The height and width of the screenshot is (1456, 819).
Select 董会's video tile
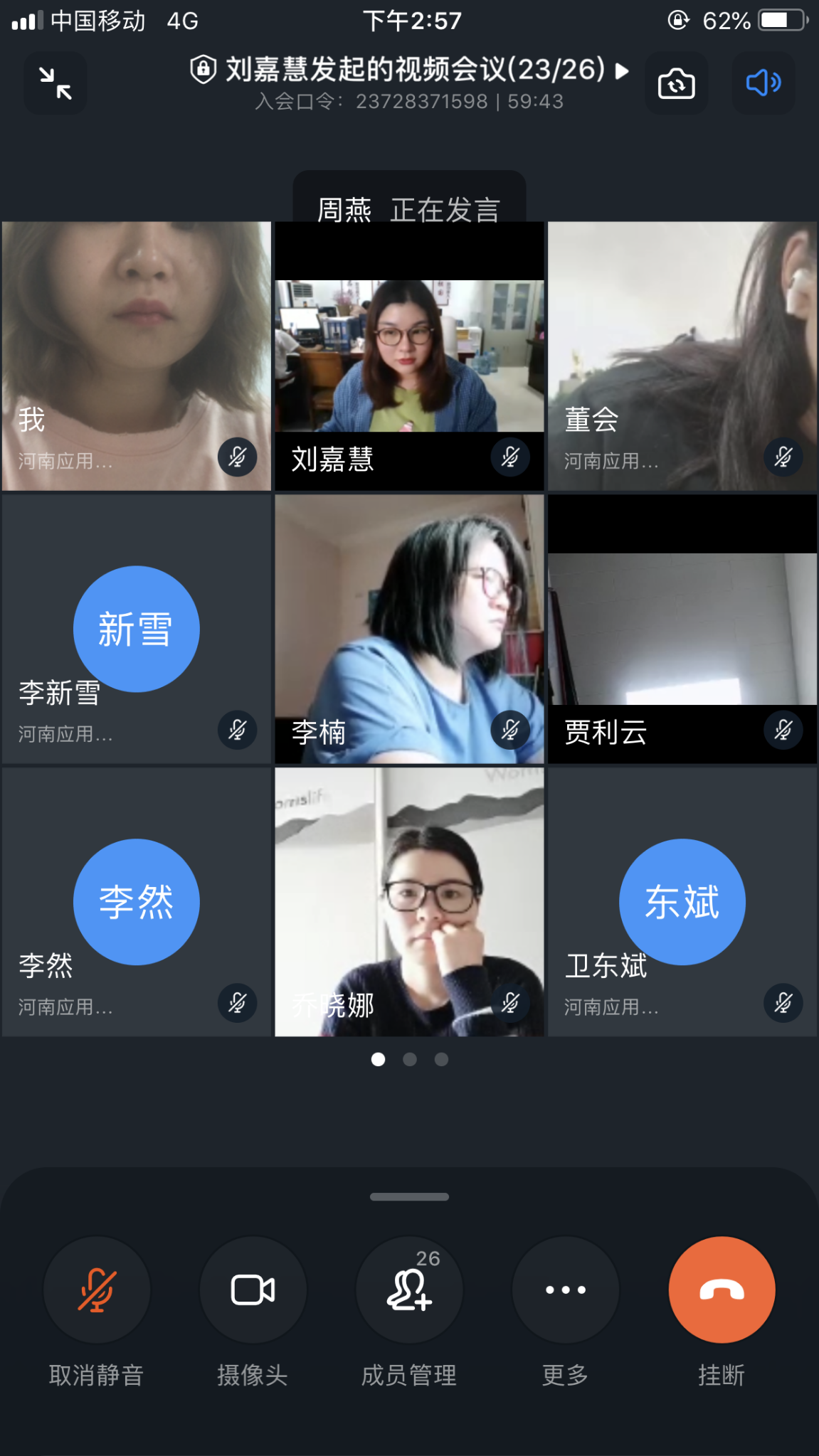[x=682, y=356]
